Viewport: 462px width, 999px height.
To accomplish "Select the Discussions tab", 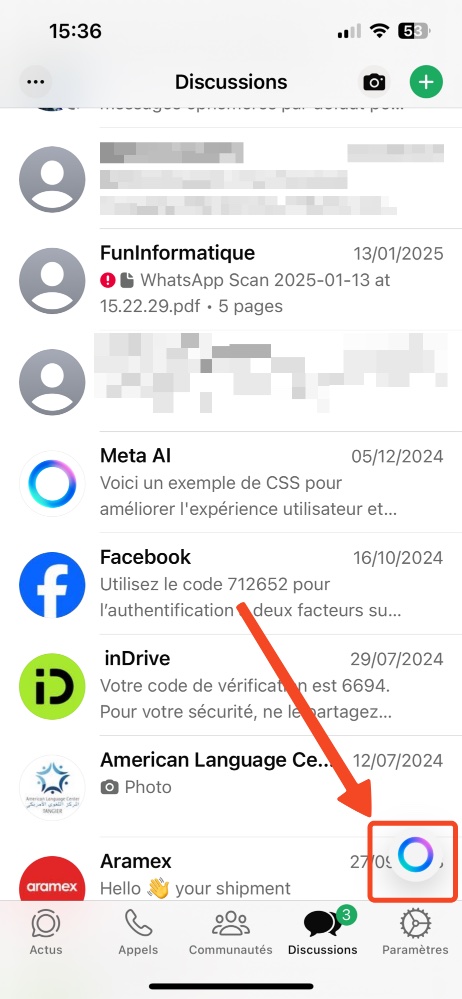I will coord(322,933).
